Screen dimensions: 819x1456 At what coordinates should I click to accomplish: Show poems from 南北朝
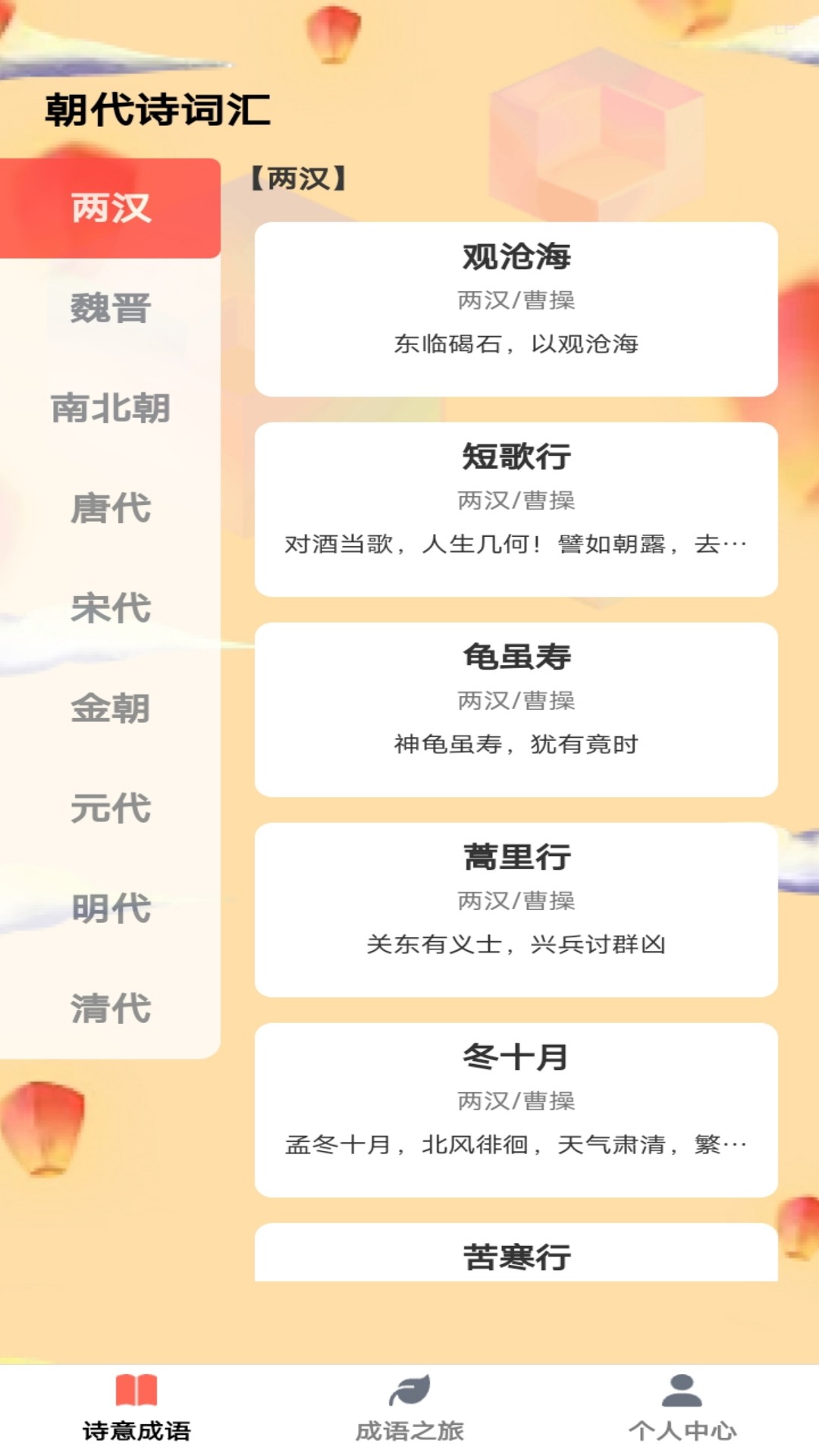(x=111, y=409)
